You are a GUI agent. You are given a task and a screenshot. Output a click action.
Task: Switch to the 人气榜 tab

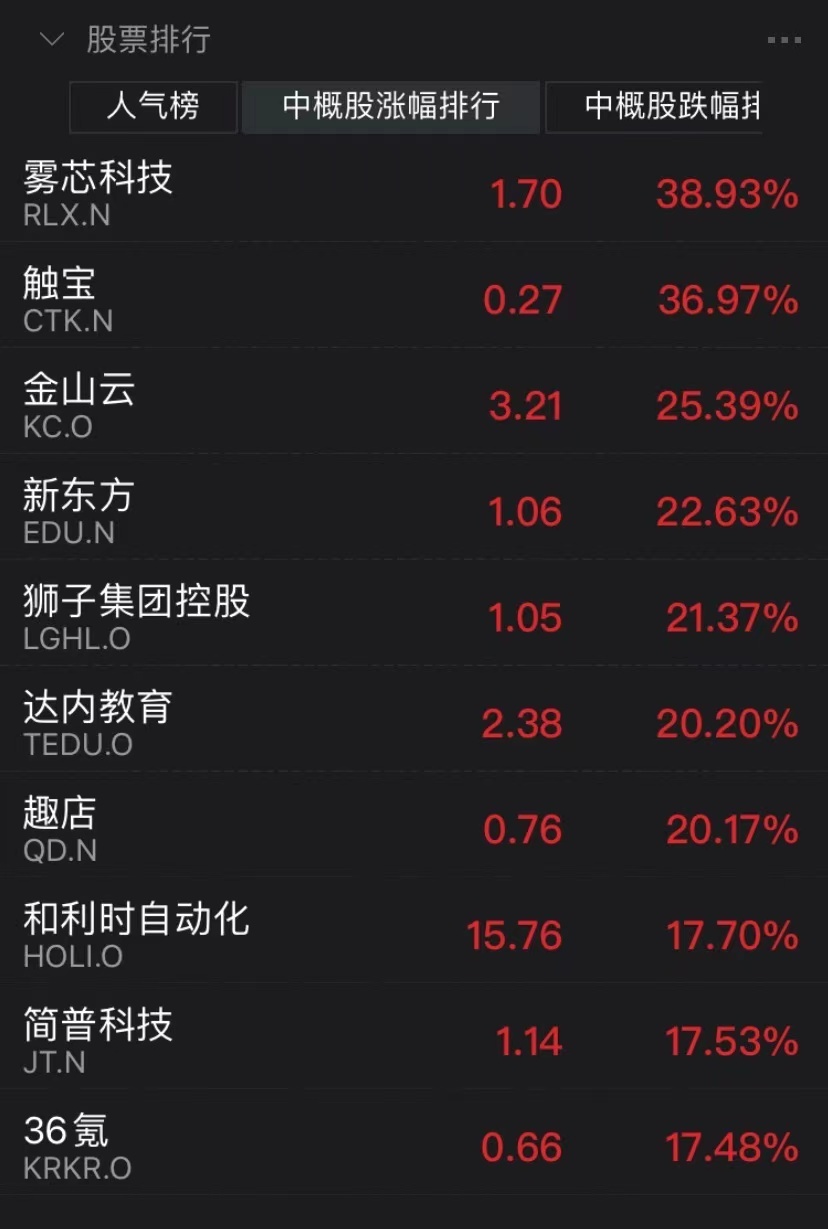pyautogui.click(x=152, y=107)
